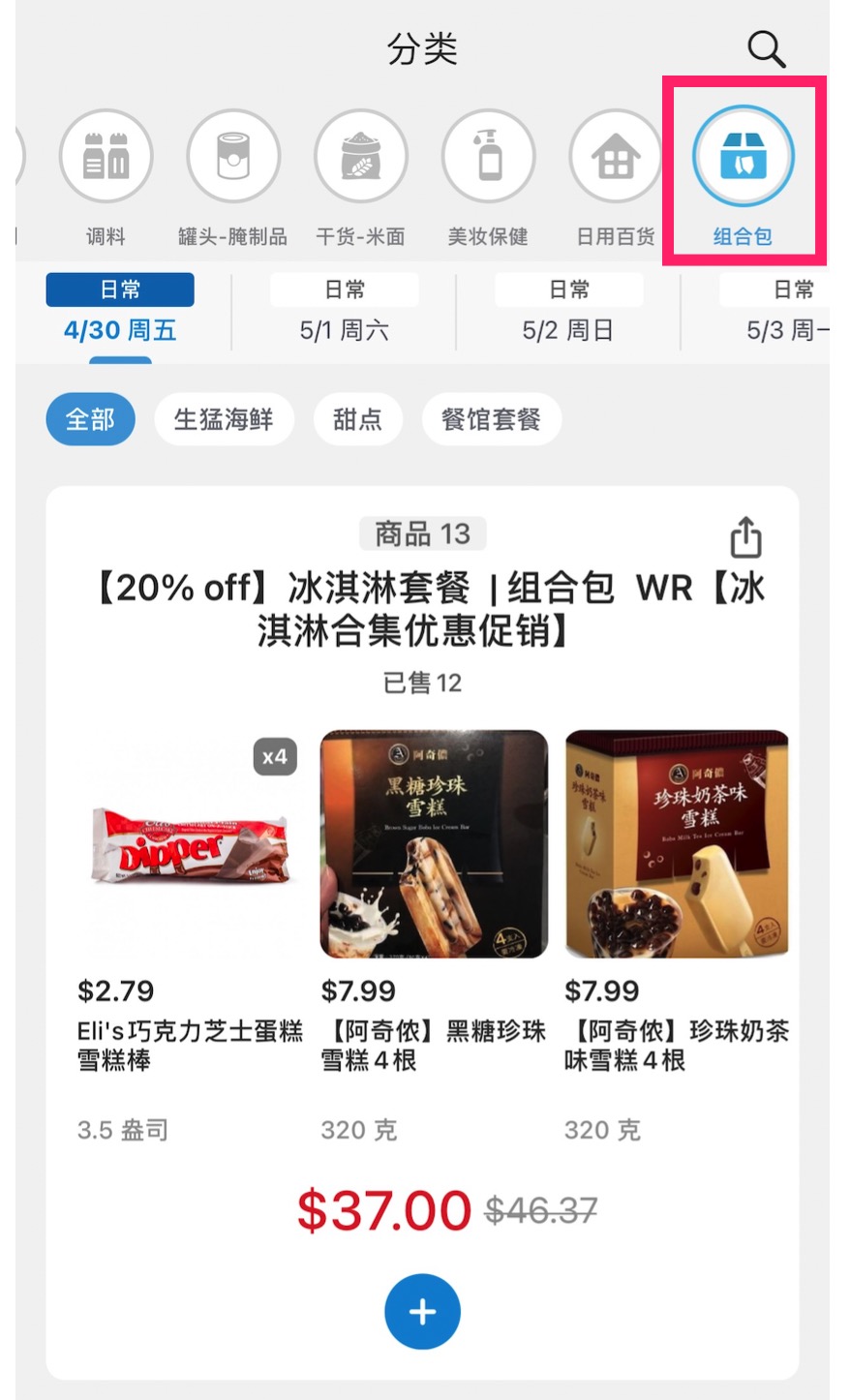Open the 日常 label above 4/30

tap(118, 289)
